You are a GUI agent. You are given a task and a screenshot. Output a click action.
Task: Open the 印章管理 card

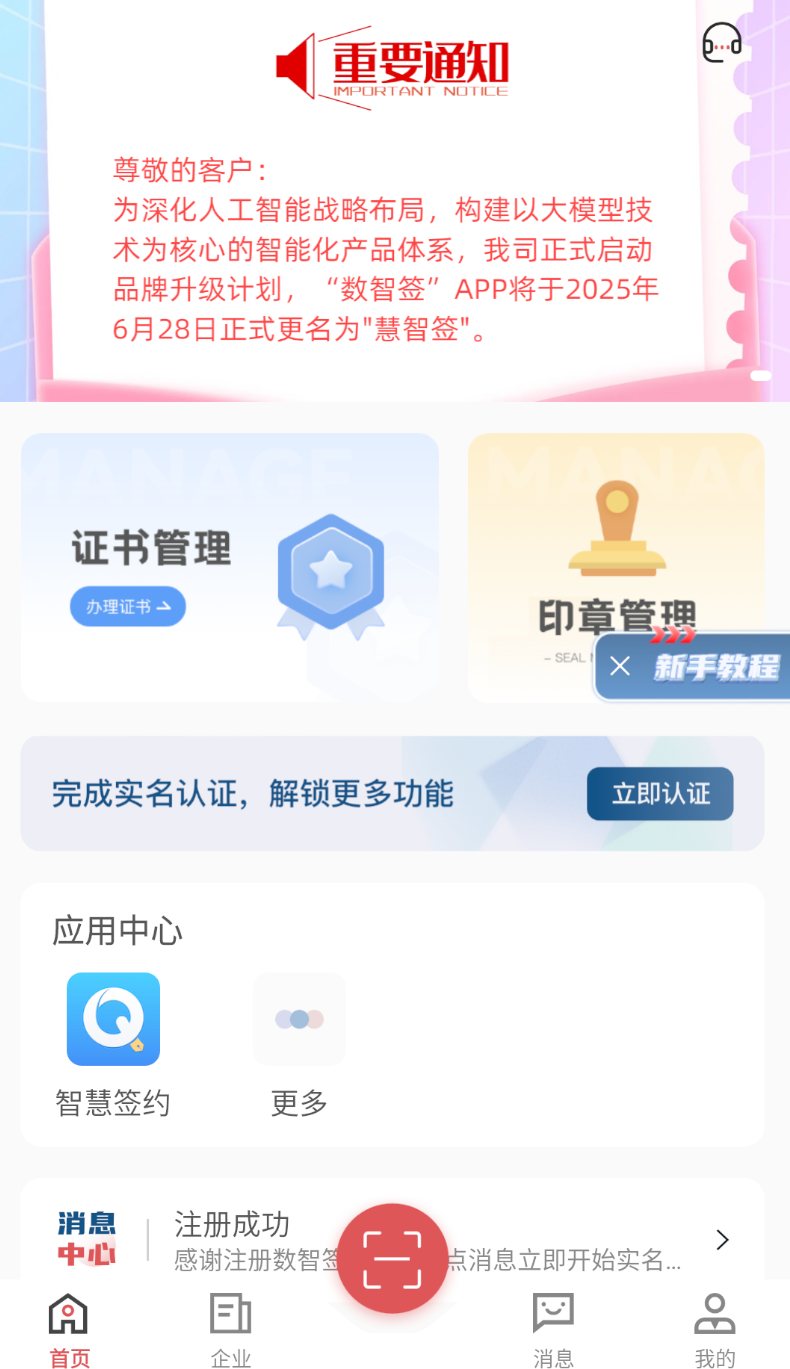[x=616, y=567]
